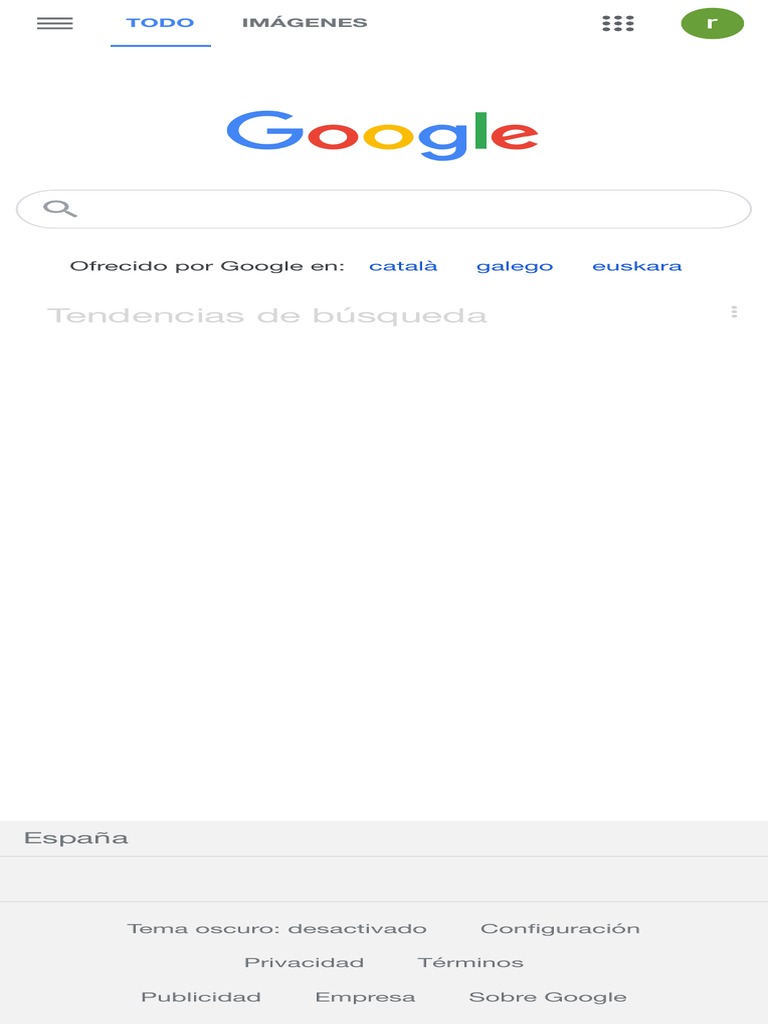Open the account profile avatar

[712, 24]
